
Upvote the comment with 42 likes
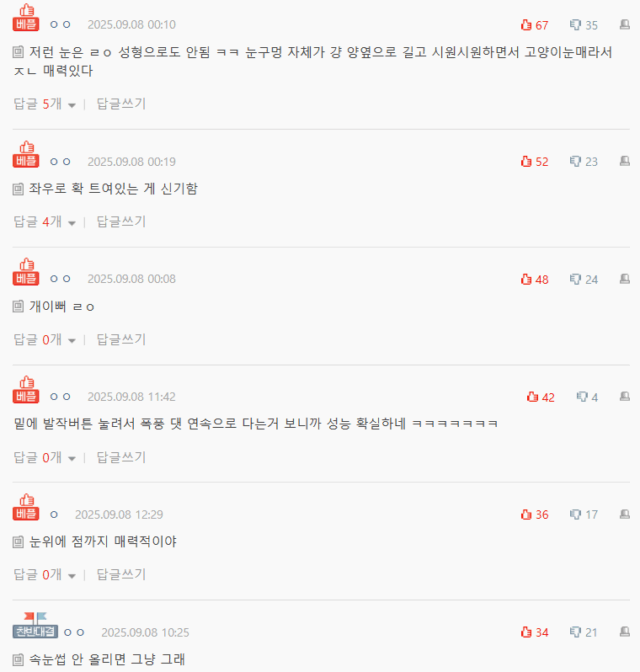(x=533, y=397)
